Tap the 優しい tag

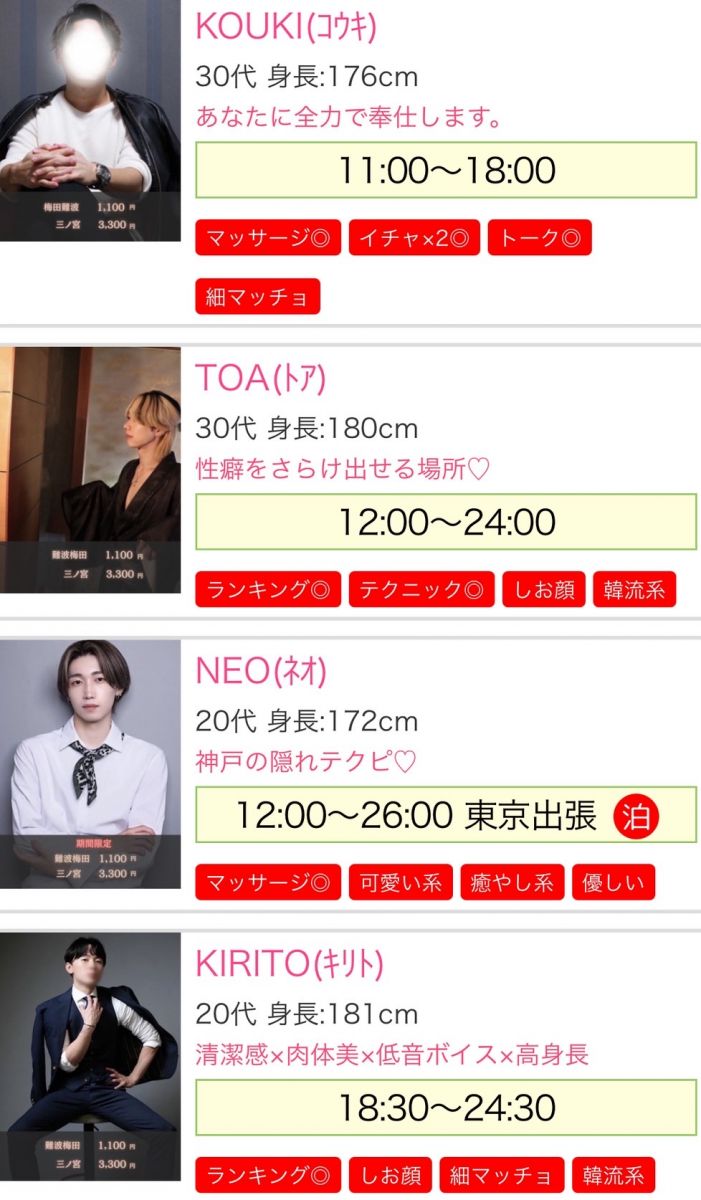click(614, 883)
